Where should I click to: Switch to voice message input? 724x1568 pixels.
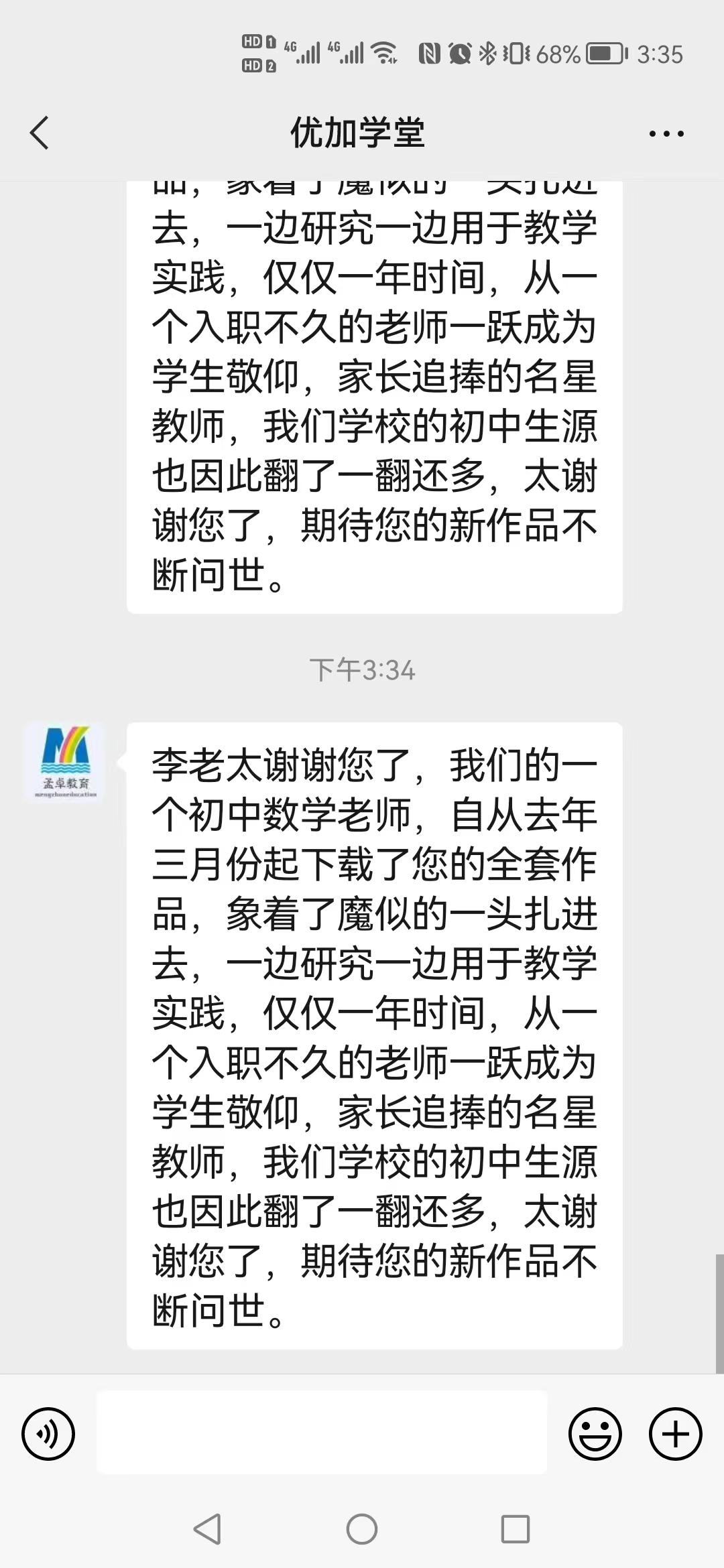coord(48,1434)
